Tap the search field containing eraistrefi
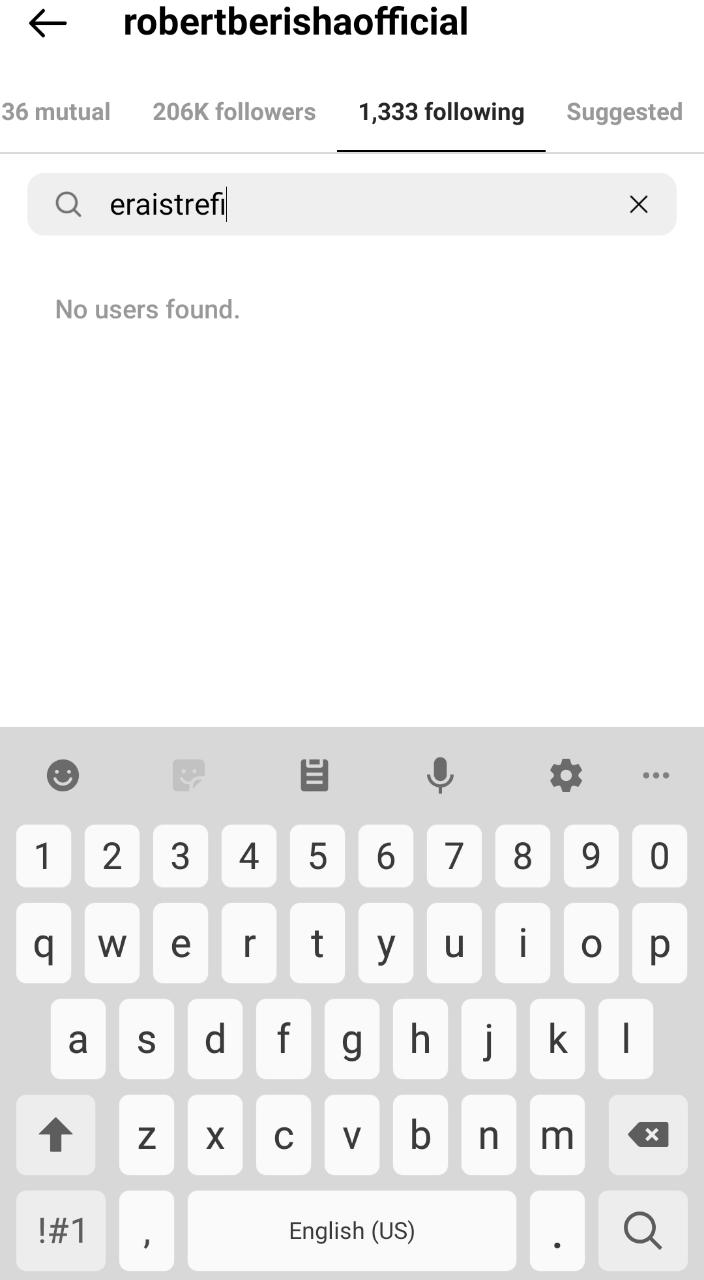The image size is (704, 1280). (352, 205)
